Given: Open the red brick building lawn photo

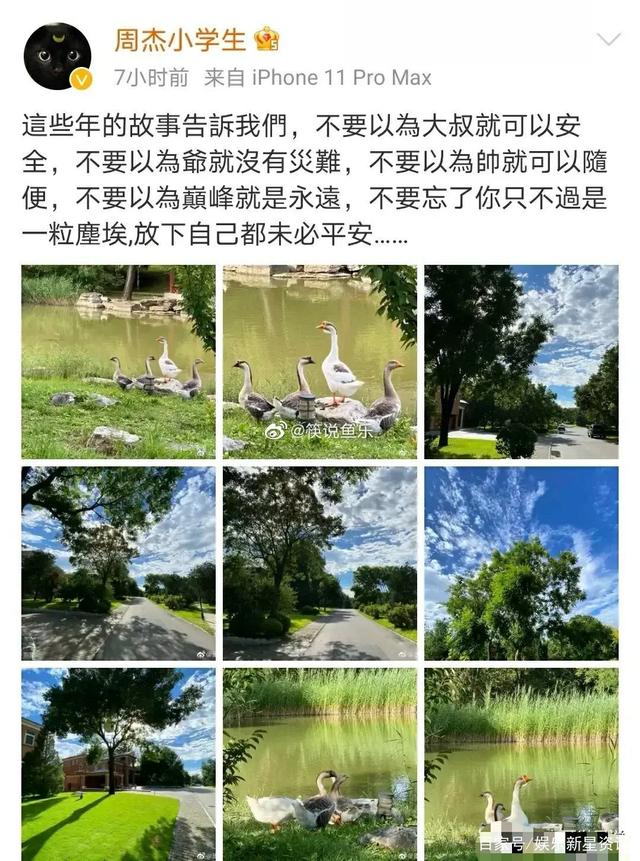Looking at the screenshot, I should coord(118,764).
